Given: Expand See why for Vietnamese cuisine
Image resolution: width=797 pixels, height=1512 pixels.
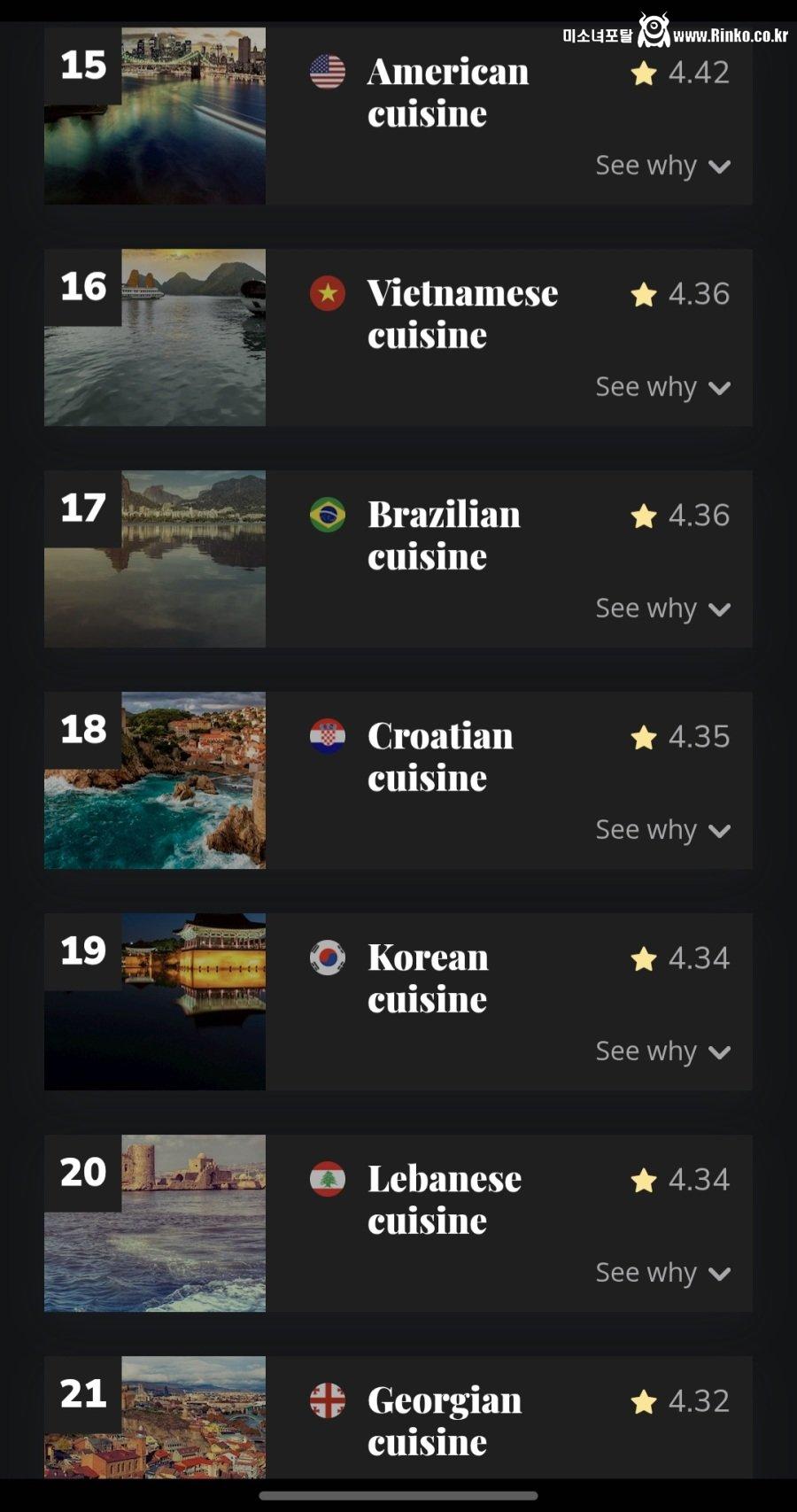Looking at the screenshot, I should 662,387.
